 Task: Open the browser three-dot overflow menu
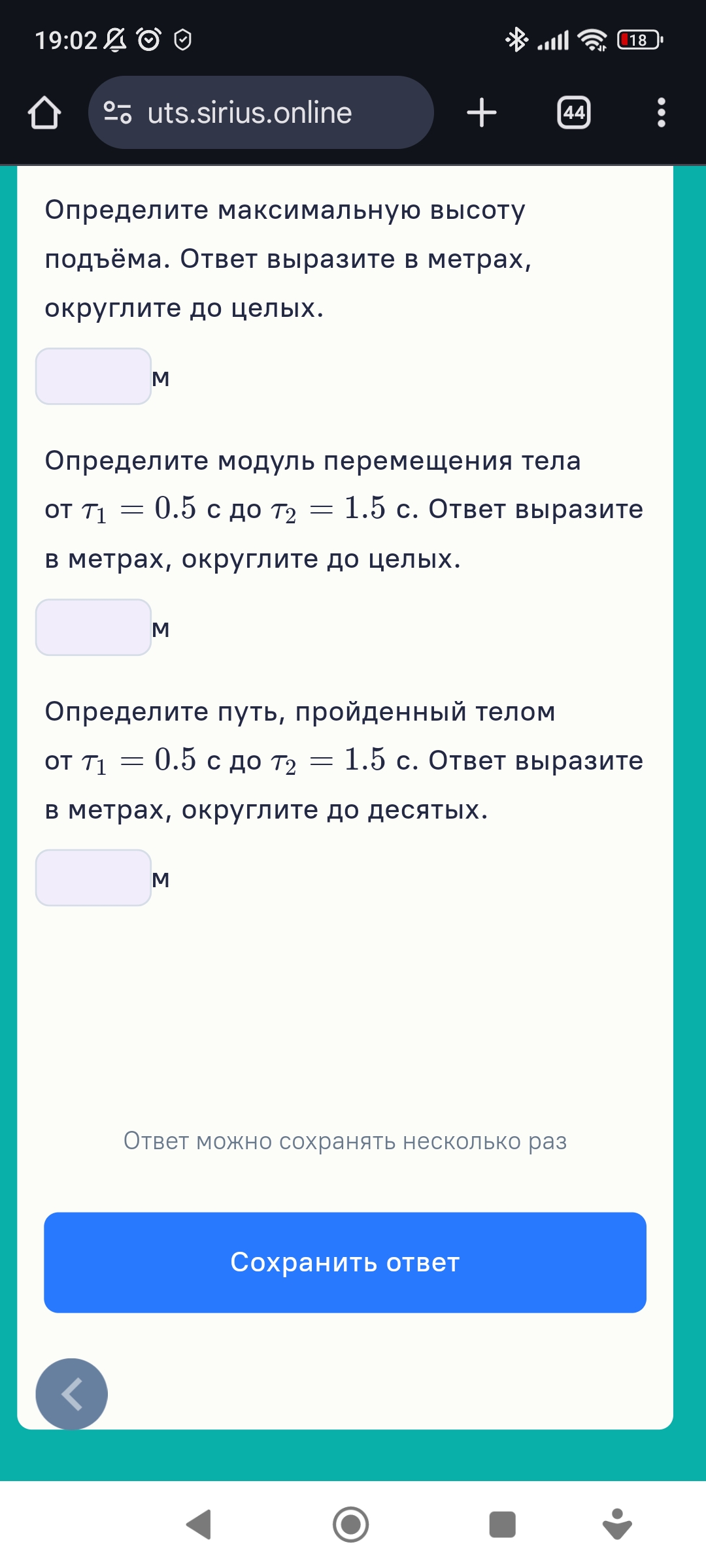[662, 112]
